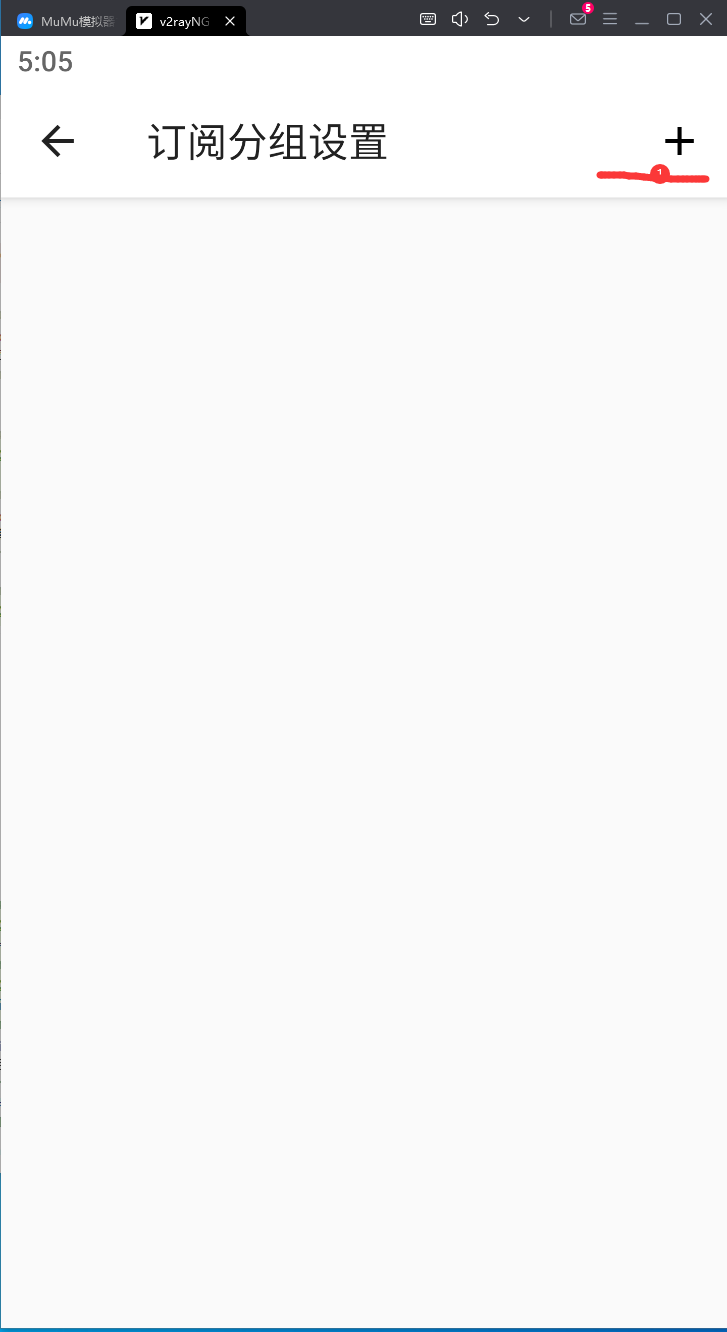Close the v2rayNG emulator tab

(x=230, y=20)
